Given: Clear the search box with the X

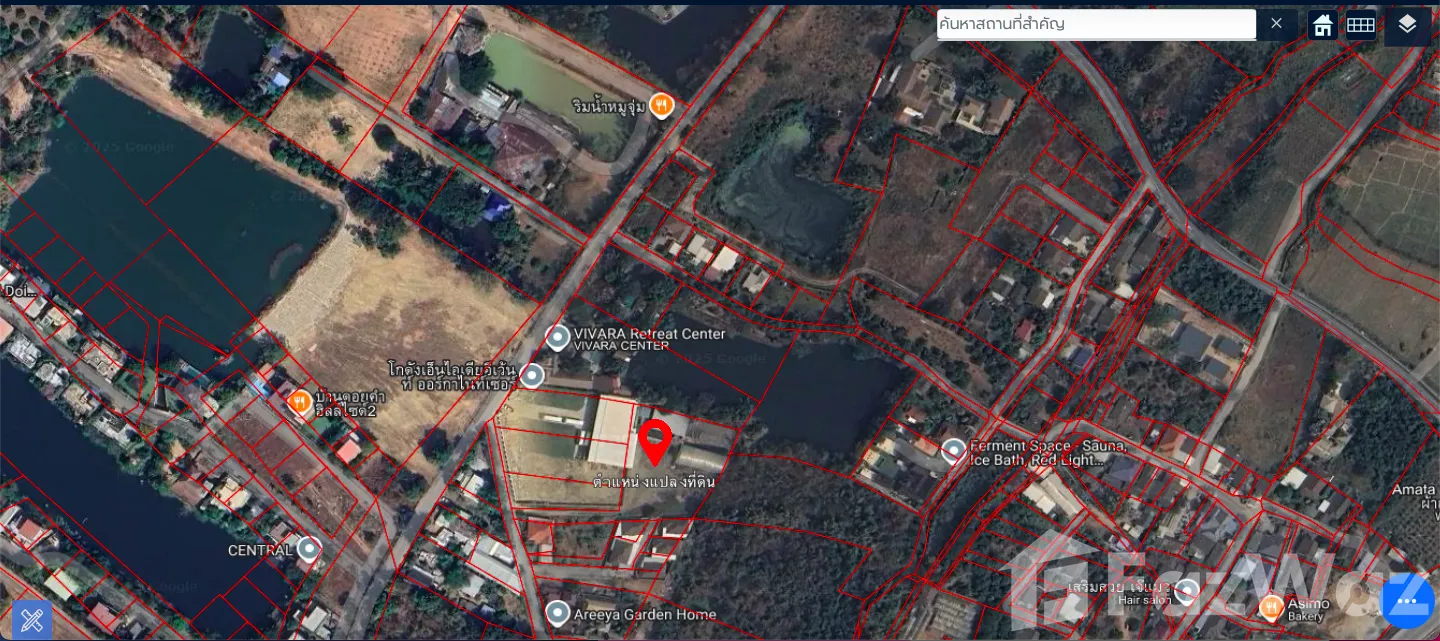Looking at the screenshot, I should (1276, 24).
